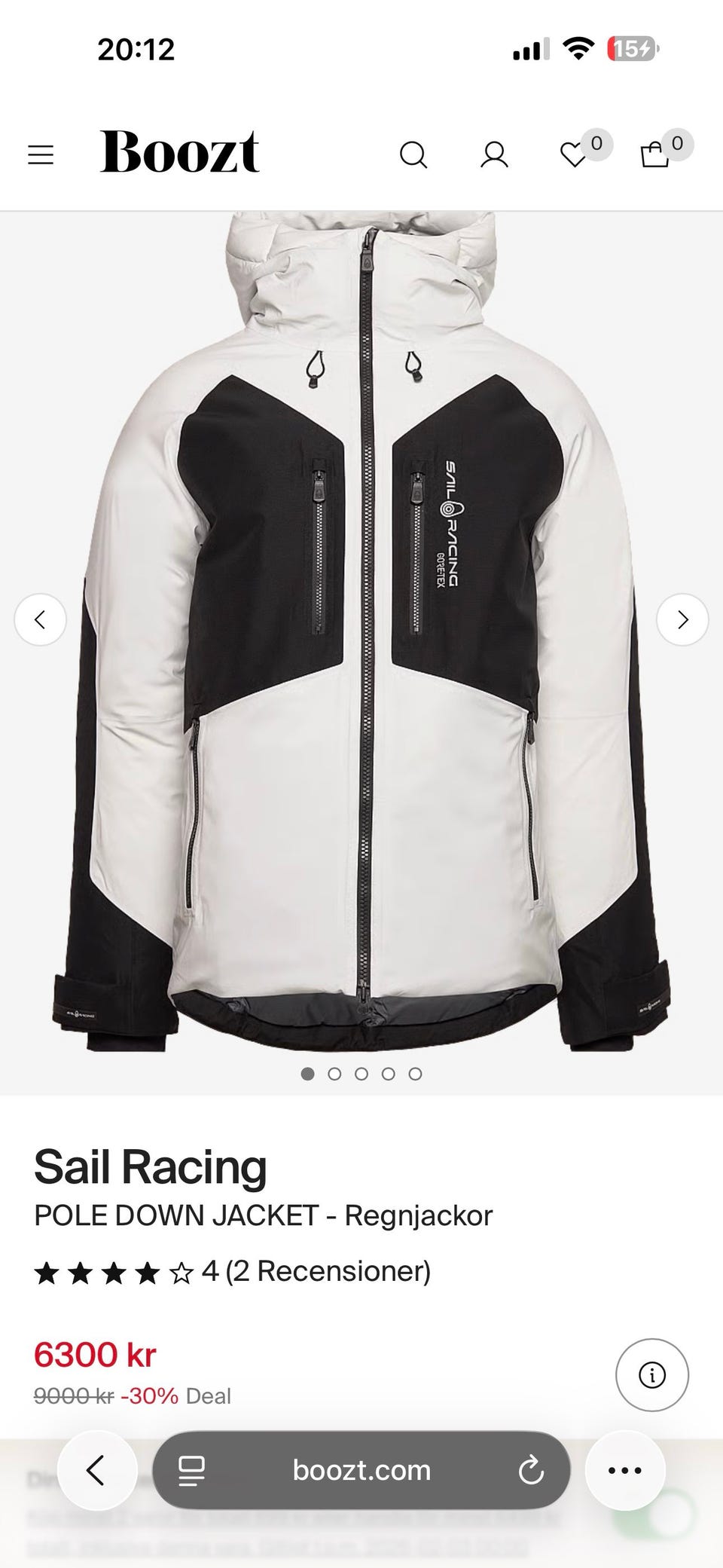Open the price info icon
Image resolution: width=723 pixels, height=1568 pixels.
(652, 1375)
